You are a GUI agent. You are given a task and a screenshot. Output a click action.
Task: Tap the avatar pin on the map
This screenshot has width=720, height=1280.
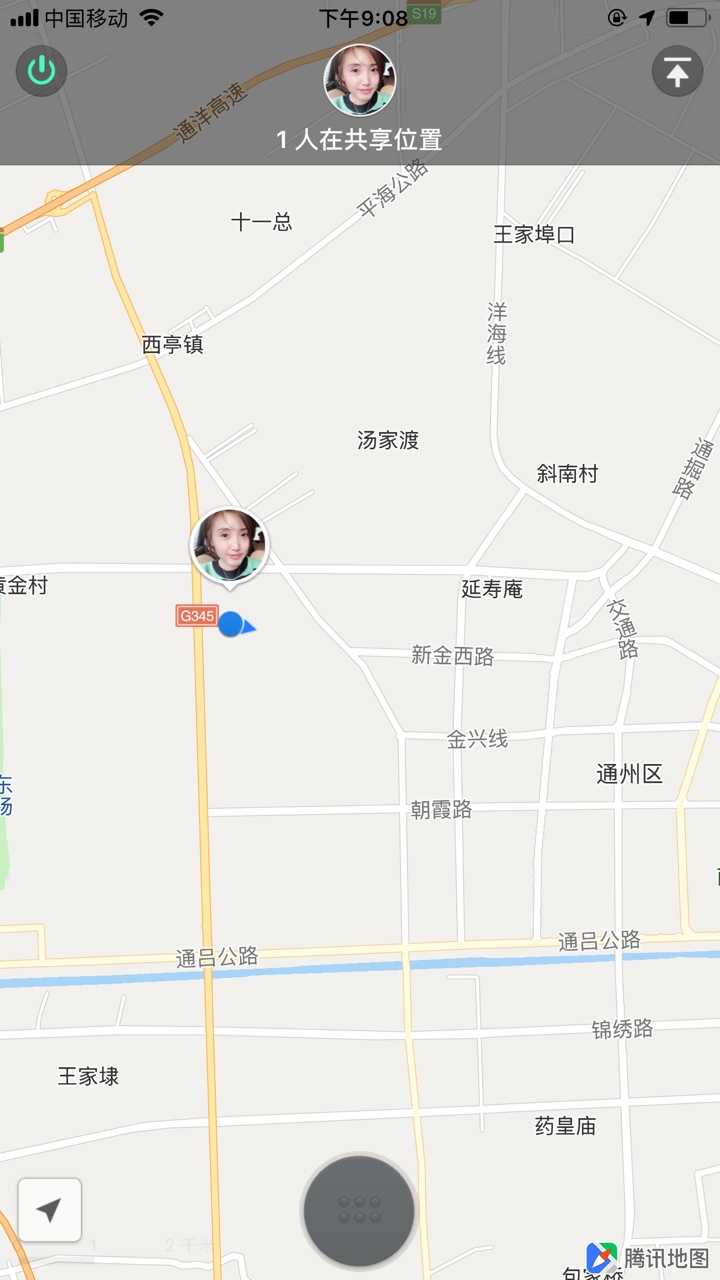pos(230,545)
